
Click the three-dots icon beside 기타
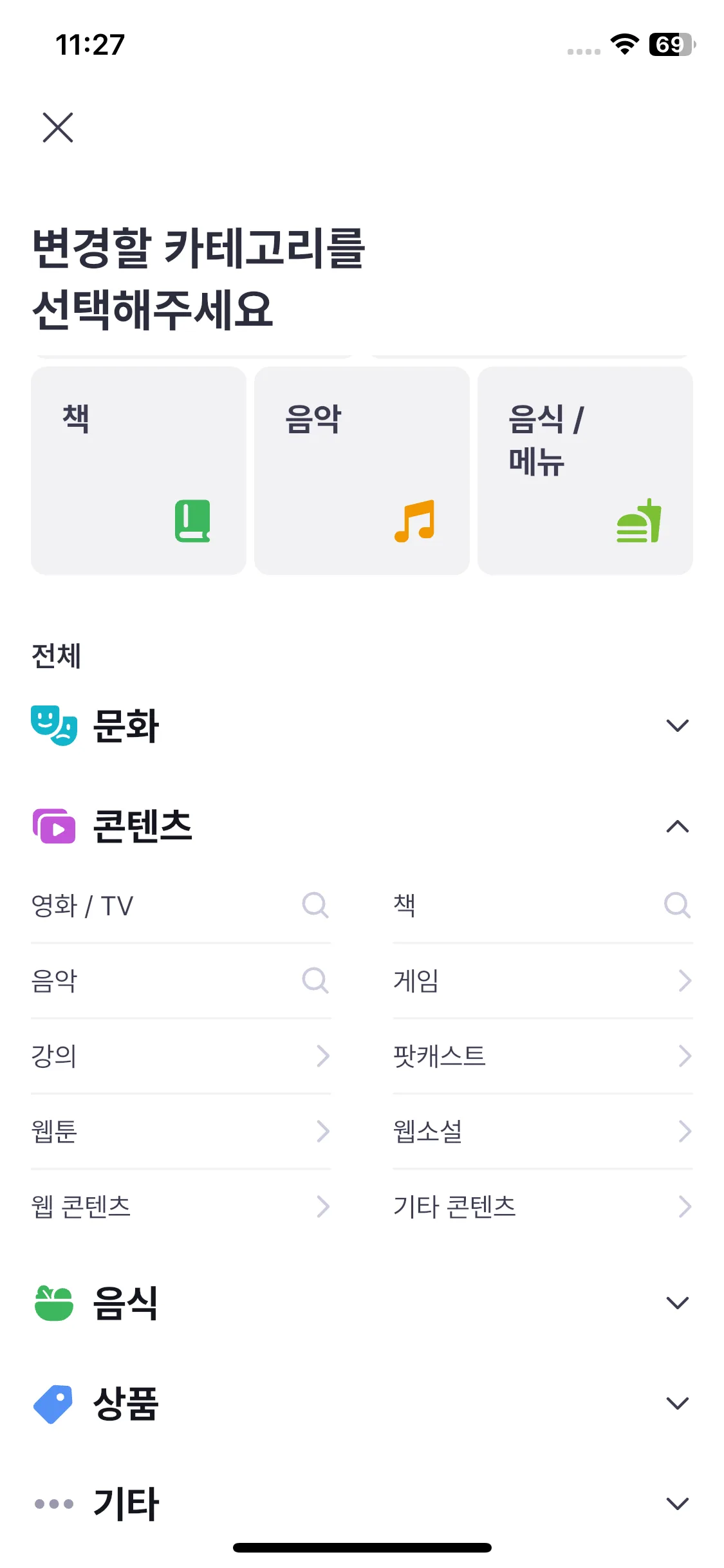pos(55,1502)
